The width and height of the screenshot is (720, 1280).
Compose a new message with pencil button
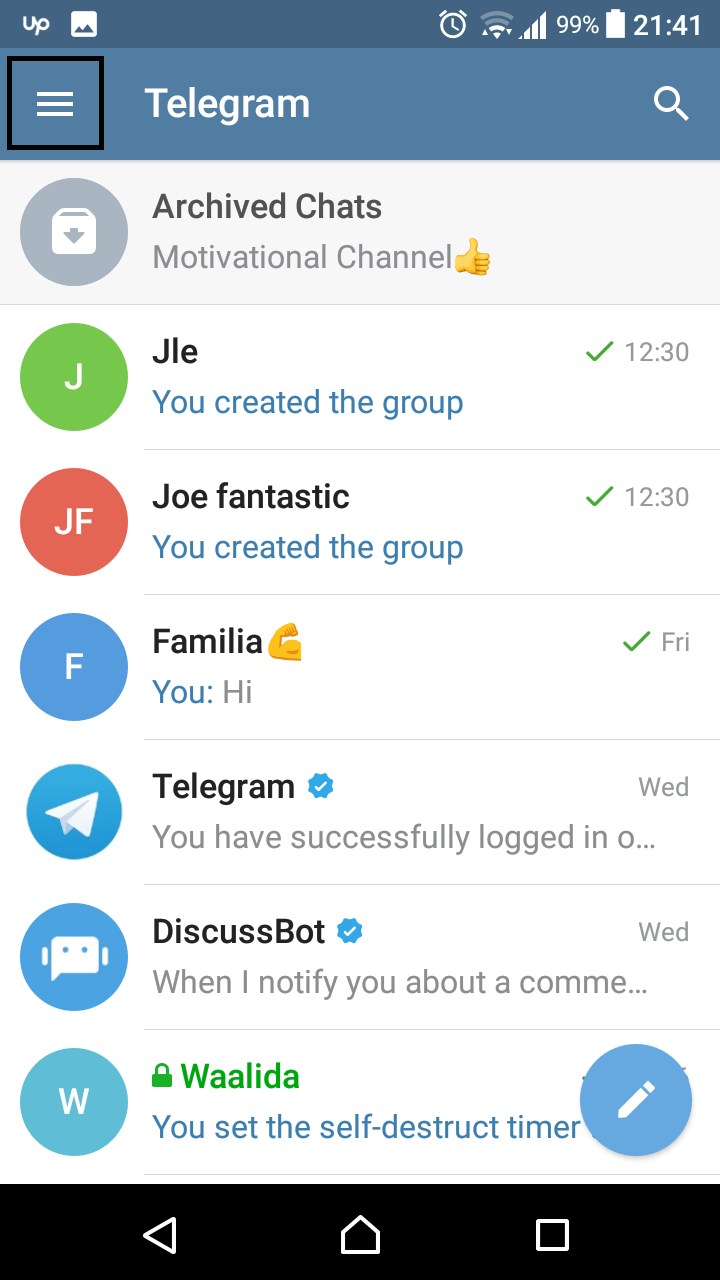pos(636,1100)
